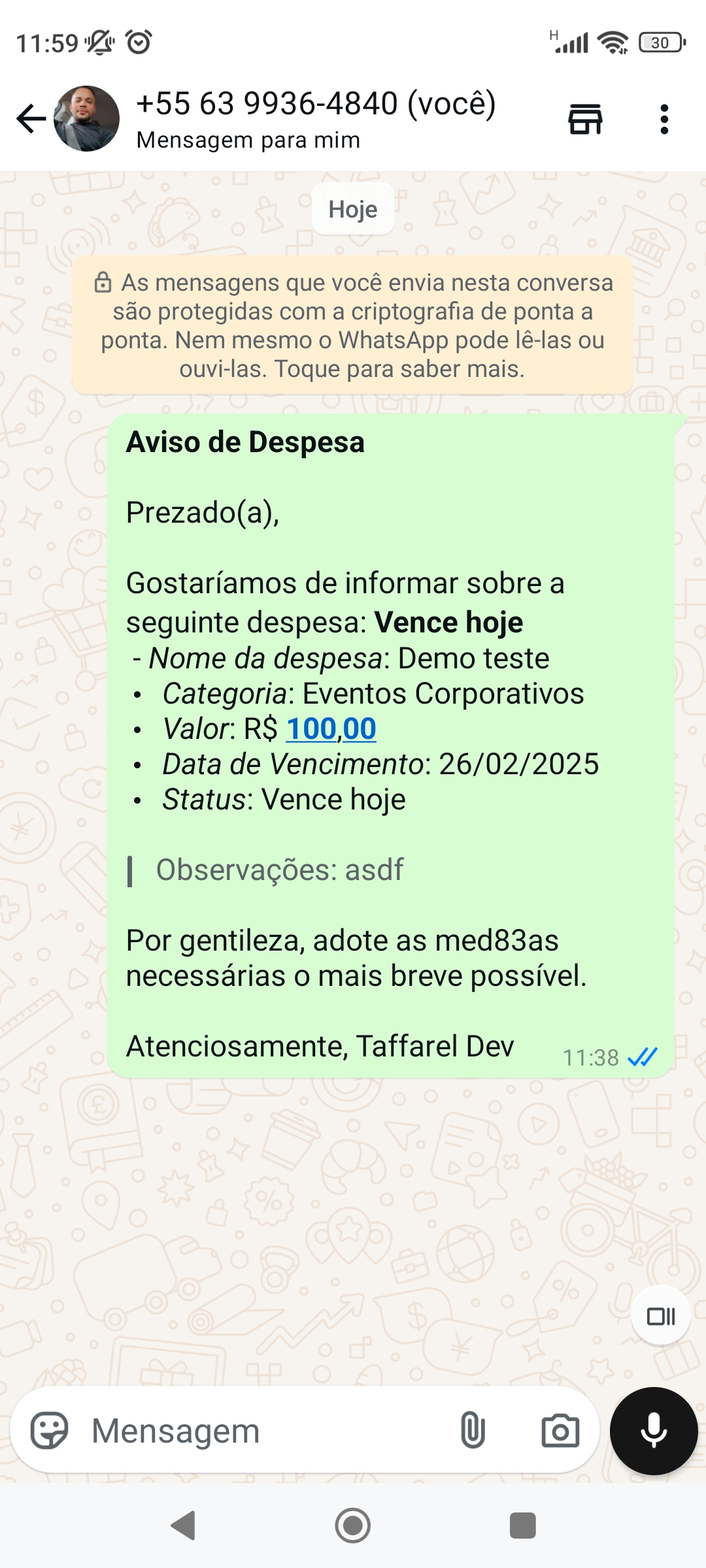Open the business storefront catalog icon
706x1568 pixels.
click(x=585, y=119)
